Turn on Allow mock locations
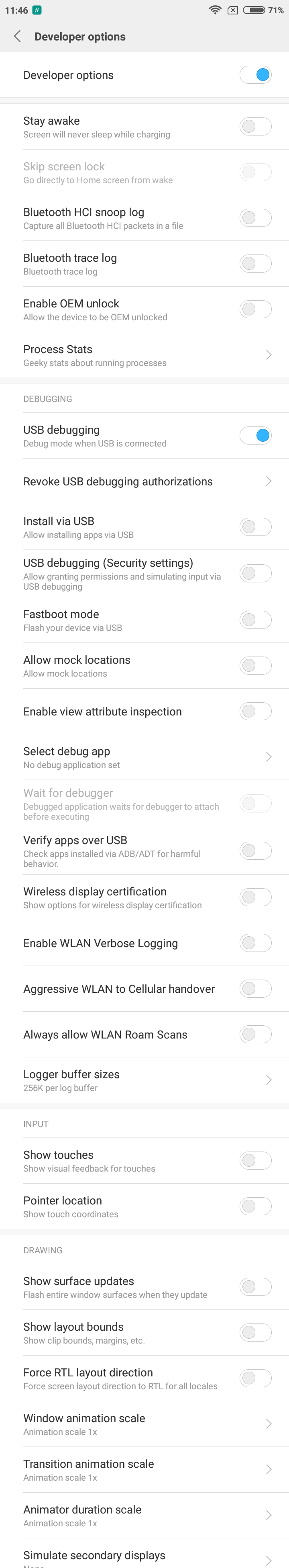 point(255,666)
